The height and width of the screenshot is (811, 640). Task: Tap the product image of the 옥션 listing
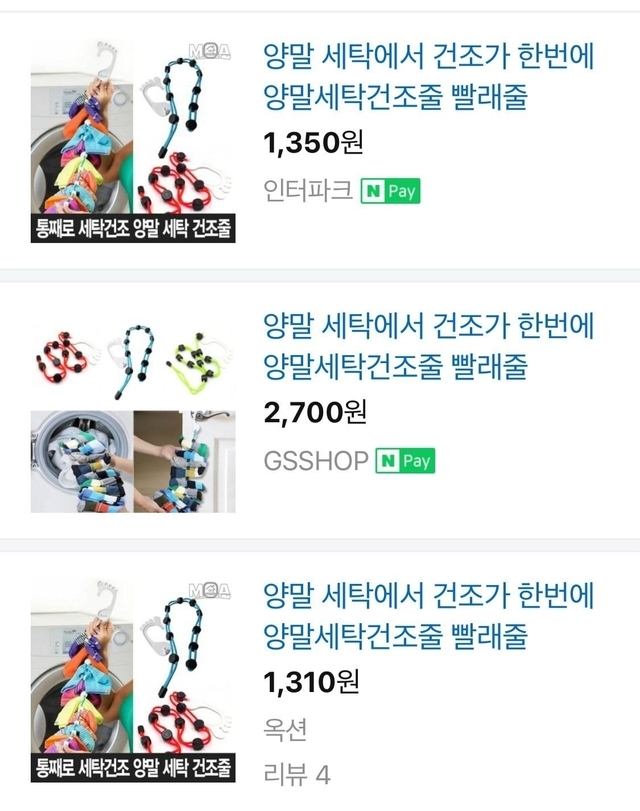pos(133,681)
